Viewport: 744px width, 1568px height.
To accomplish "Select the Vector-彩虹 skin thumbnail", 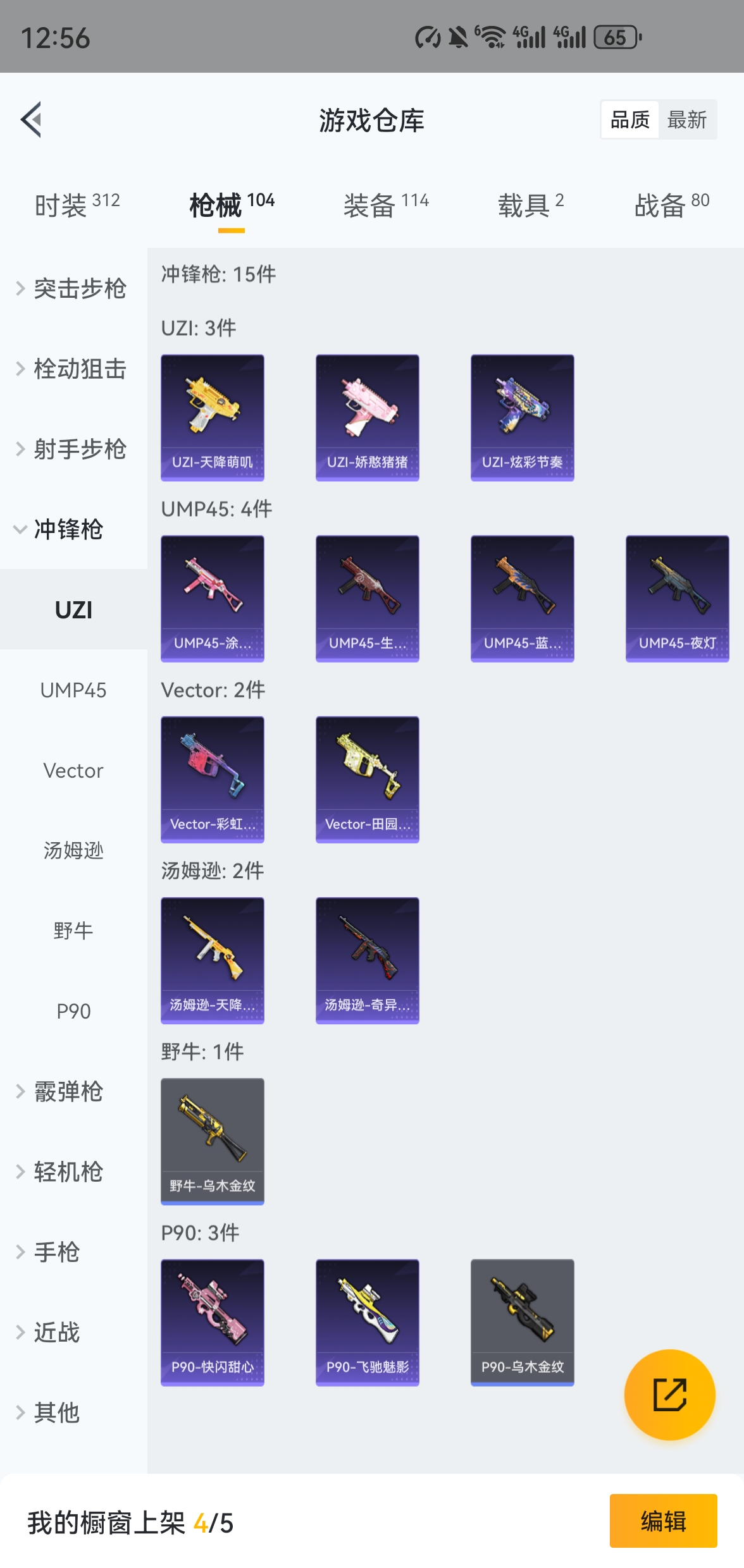I will pos(213,779).
